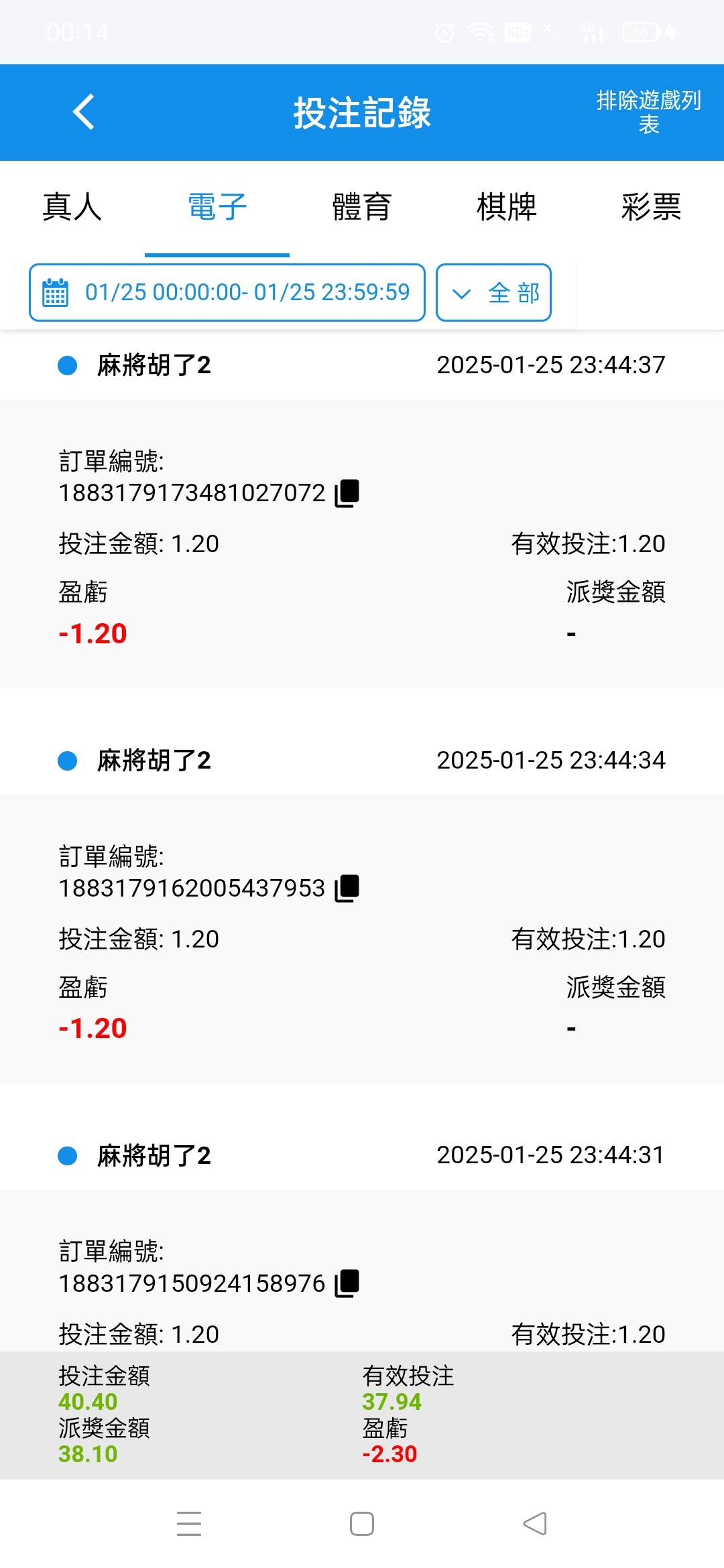Copy order number 1883179150924158976
The width and height of the screenshot is (724, 1568).
click(x=347, y=1283)
